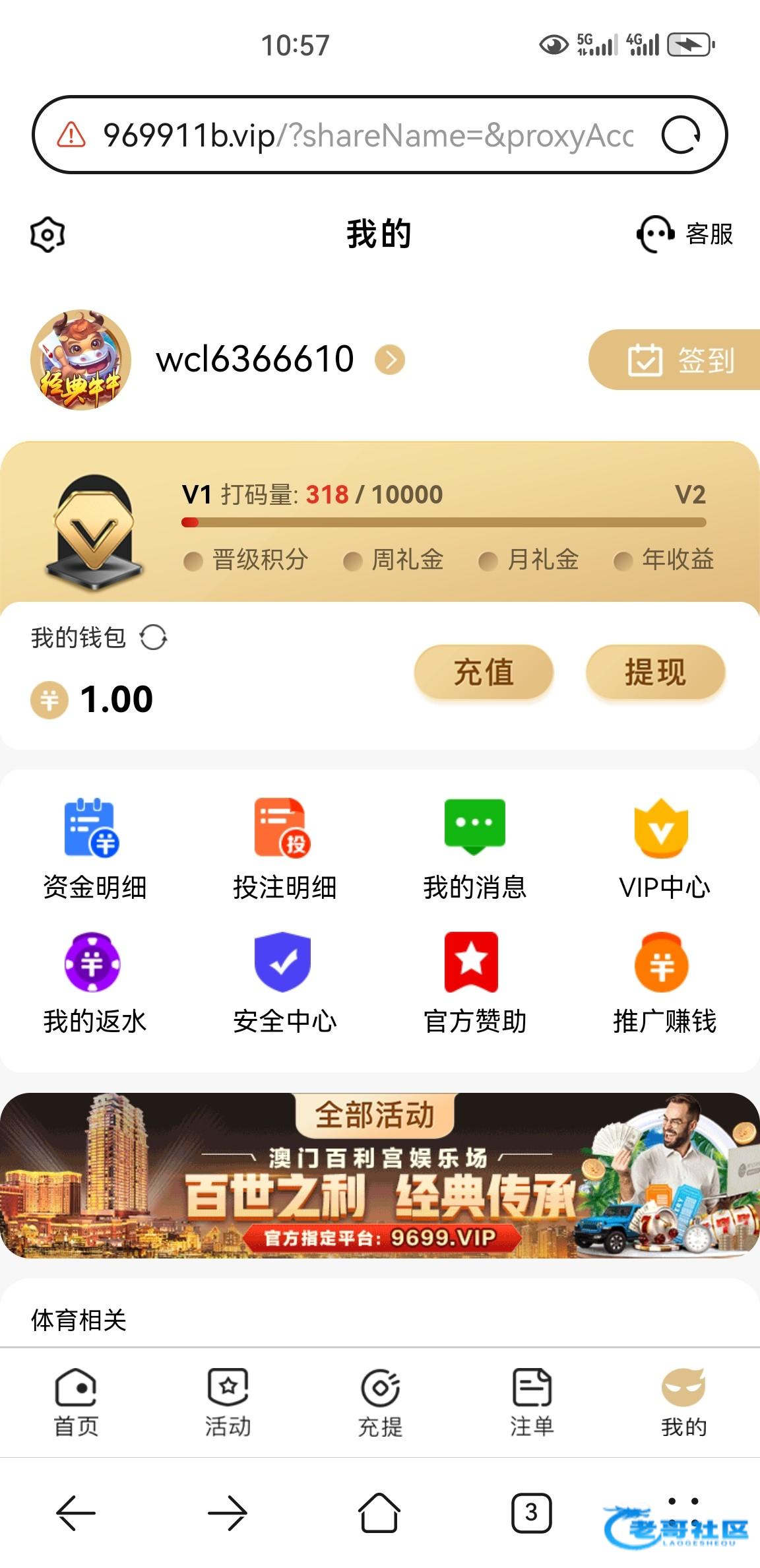This screenshot has width=760, height=1568.
Task: Open 投注明细
Action: (x=285, y=849)
